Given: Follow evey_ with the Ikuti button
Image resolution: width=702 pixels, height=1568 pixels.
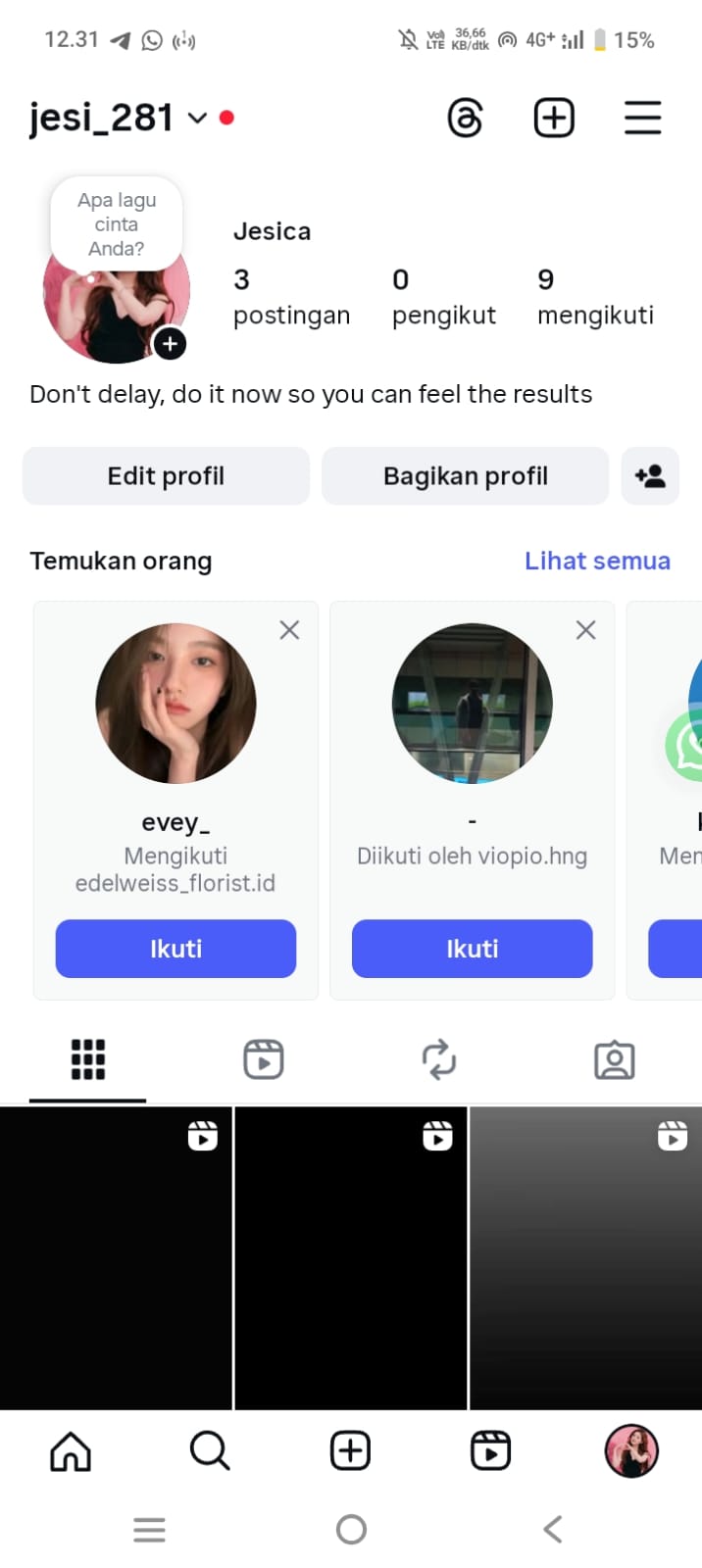Looking at the screenshot, I should [175, 949].
